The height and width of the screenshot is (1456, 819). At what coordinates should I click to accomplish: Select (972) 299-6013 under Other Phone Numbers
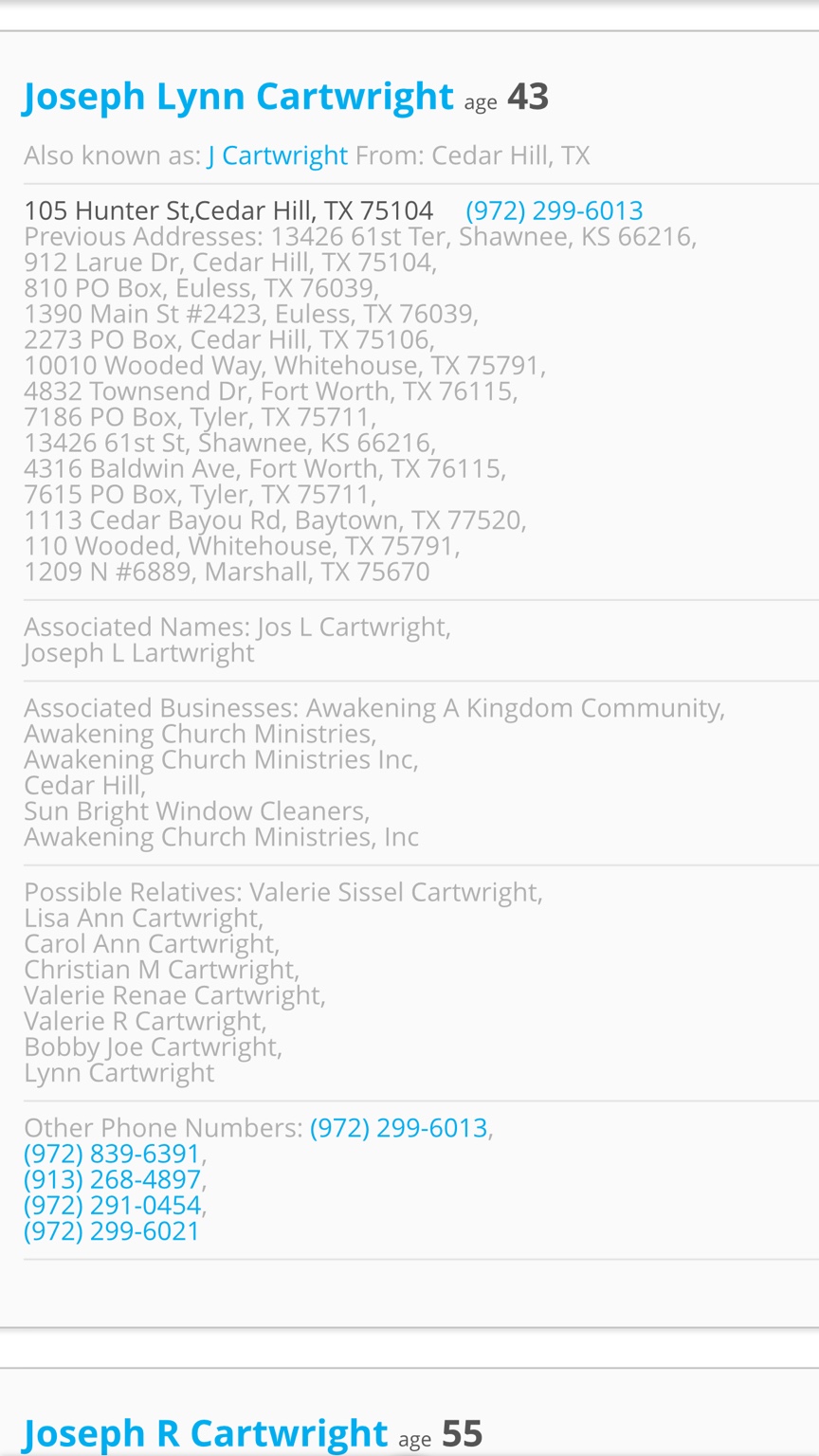tap(398, 1128)
